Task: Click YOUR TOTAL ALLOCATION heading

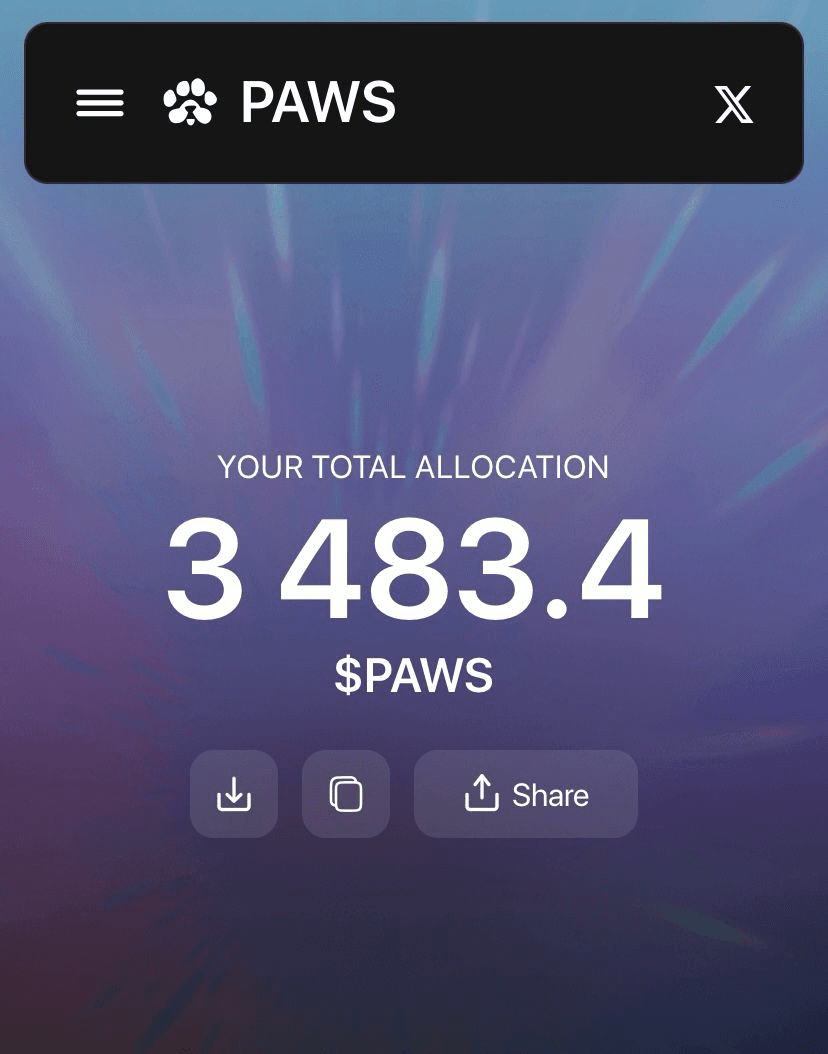Action: [414, 467]
